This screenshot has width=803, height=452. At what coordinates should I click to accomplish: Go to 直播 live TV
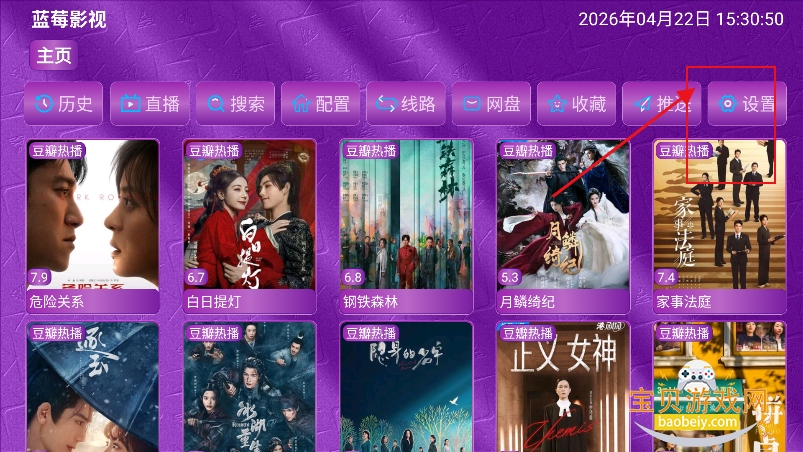click(150, 104)
